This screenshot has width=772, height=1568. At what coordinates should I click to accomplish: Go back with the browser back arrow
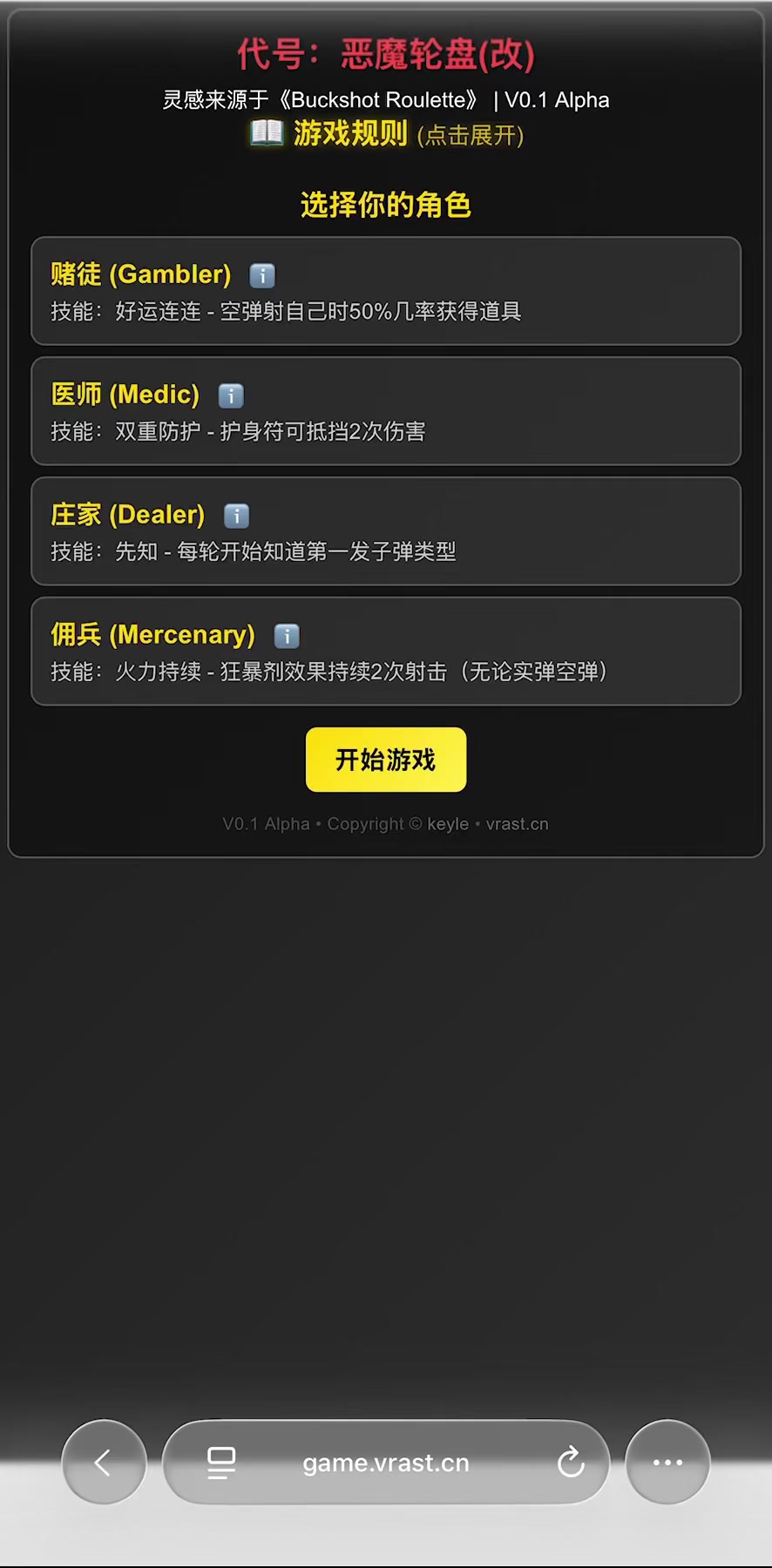tap(104, 1462)
